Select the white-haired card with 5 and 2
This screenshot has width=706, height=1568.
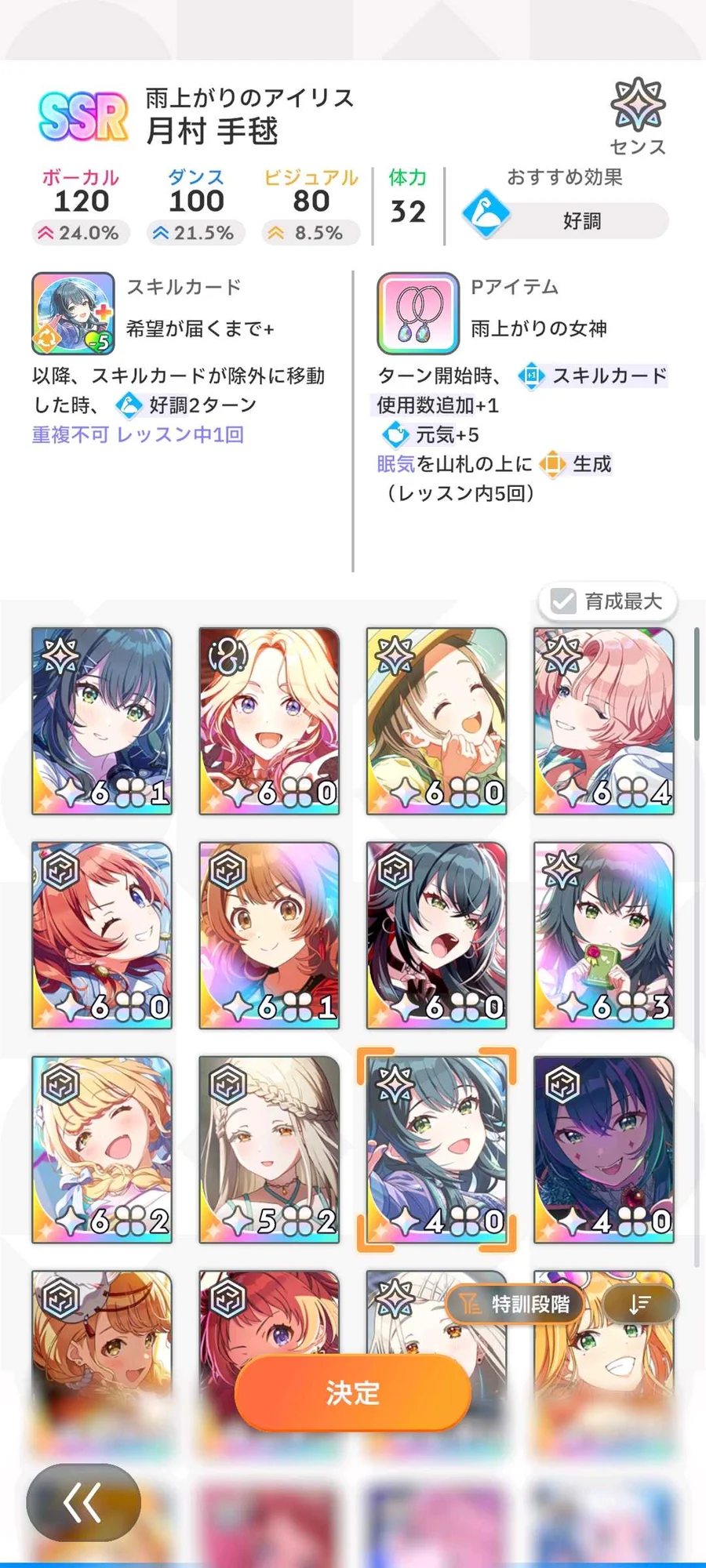tap(269, 1149)
